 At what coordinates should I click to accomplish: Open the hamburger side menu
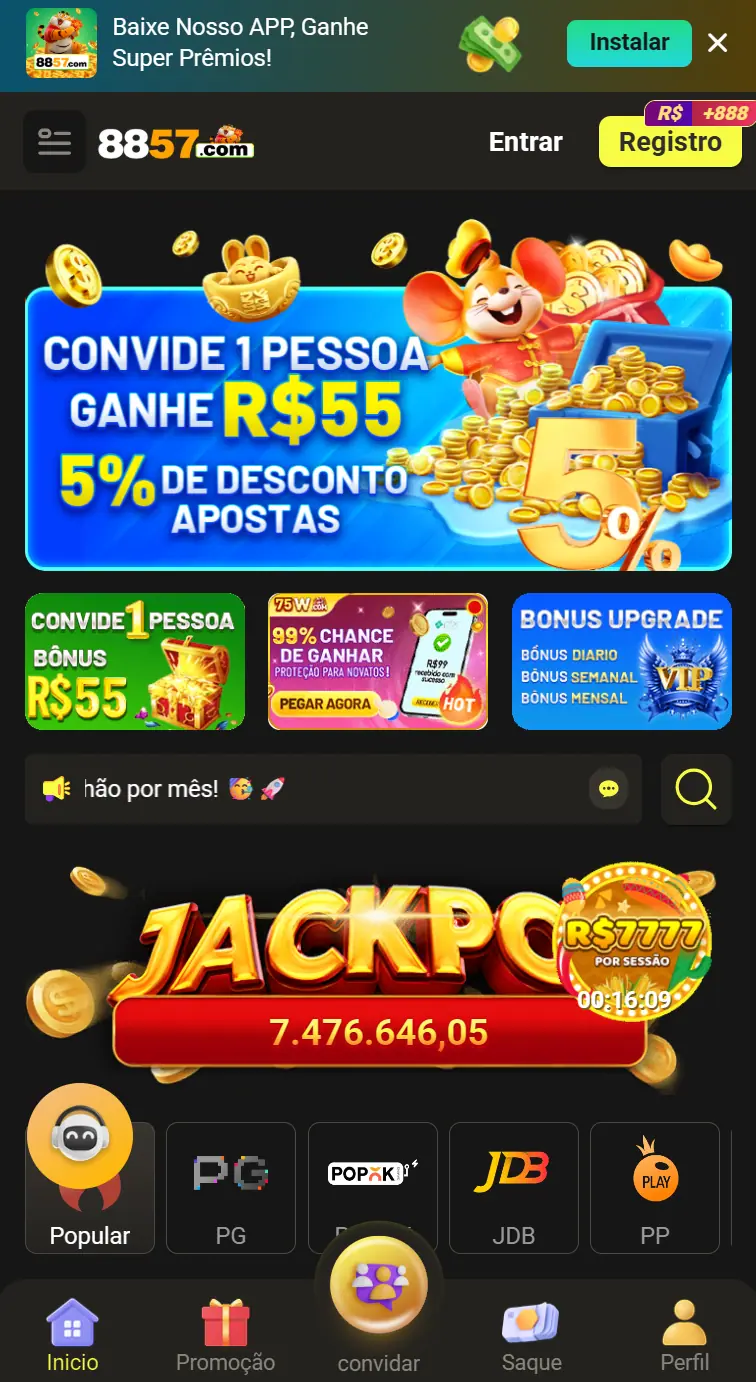[x=54, y=142]
